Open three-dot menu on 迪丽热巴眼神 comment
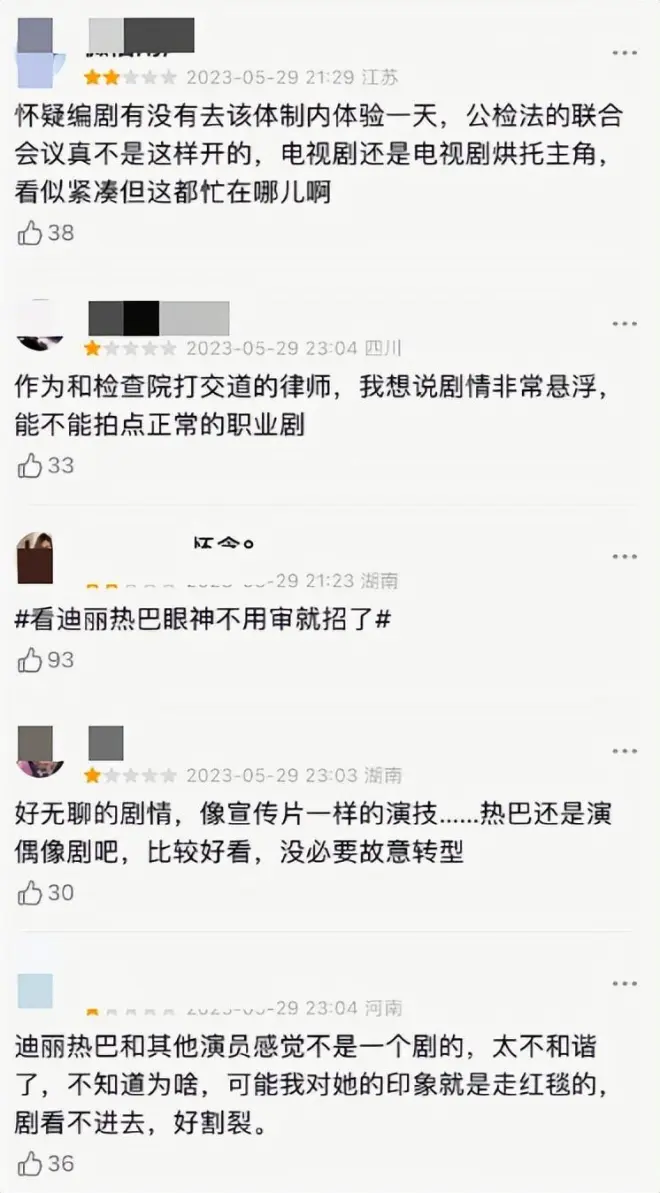The image size is (660, 1193). pos(624,556)
